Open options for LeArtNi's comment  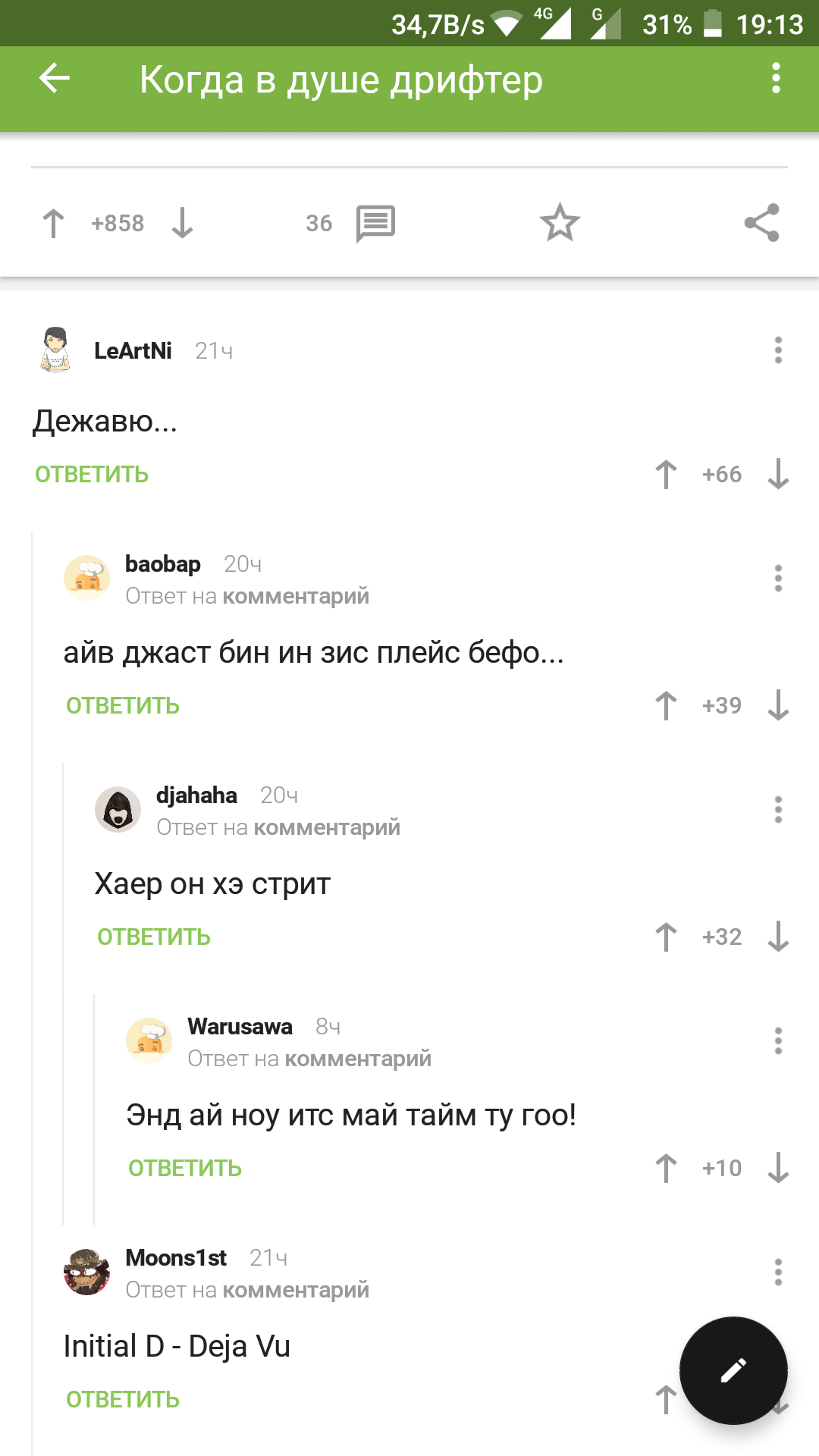click(x=778, y=350)
